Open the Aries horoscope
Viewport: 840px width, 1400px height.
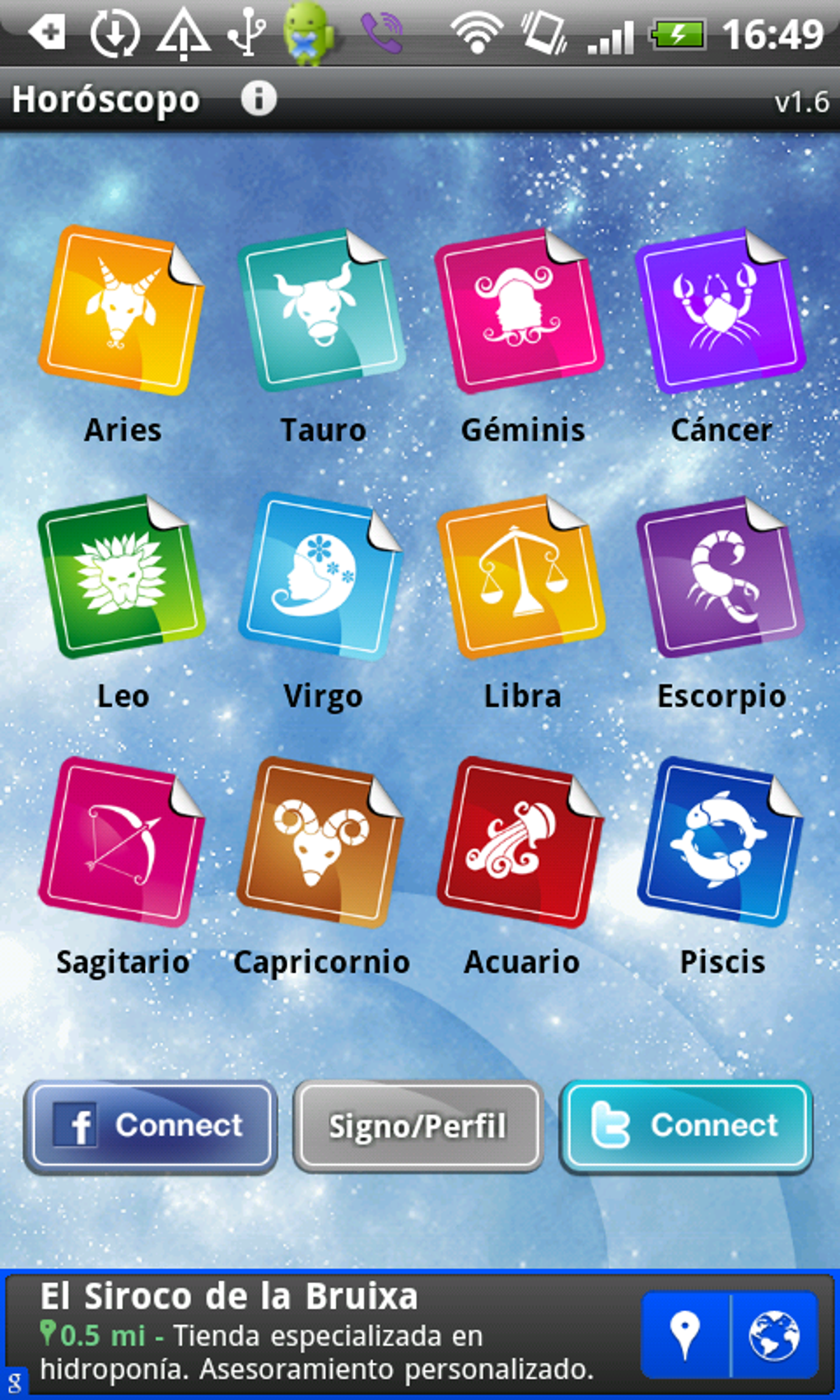[x=123, y=311]
